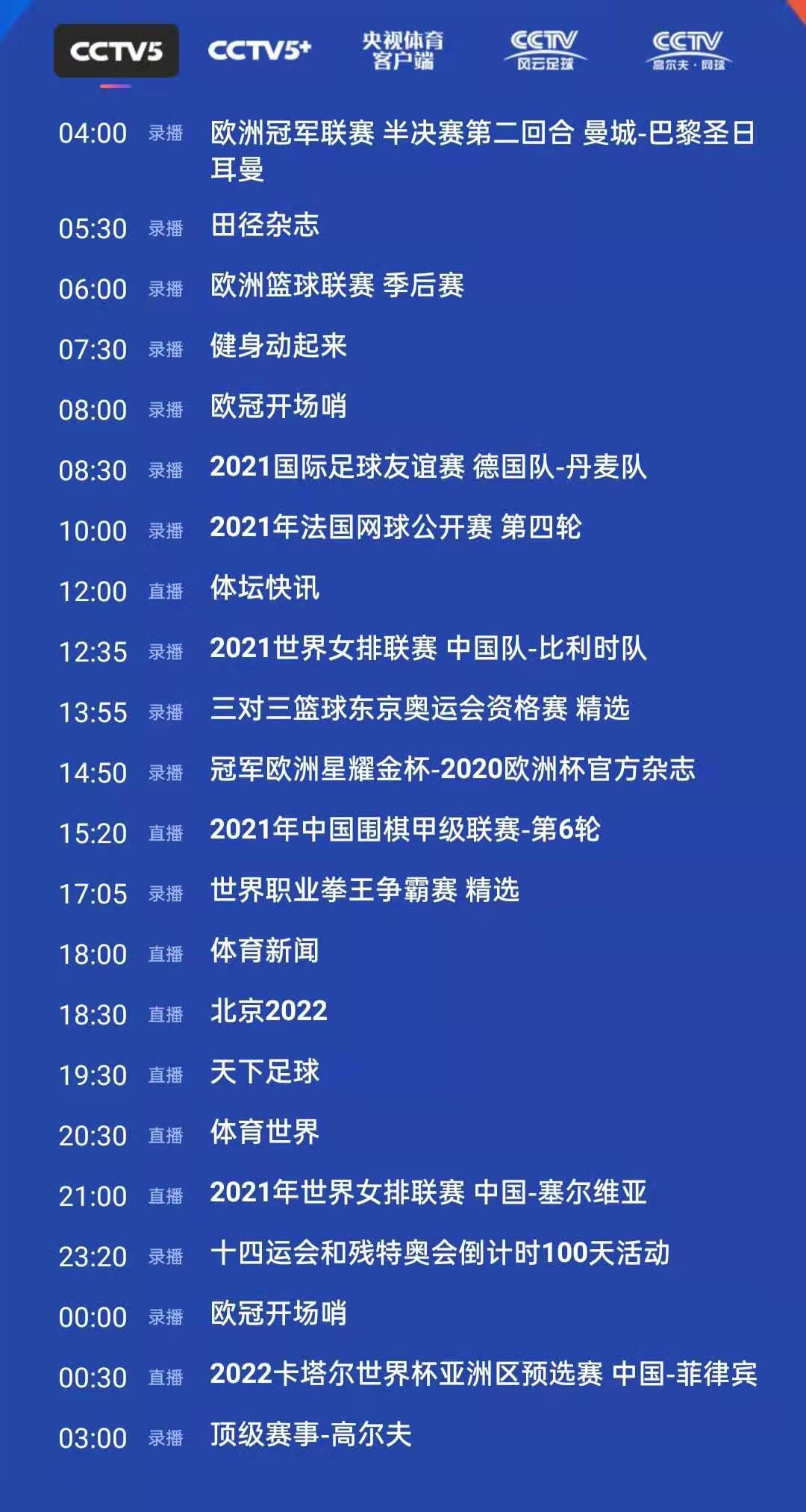Switch to CCTV 风云足球 channel
The height and width of the screenshot is (1512, 806).
[x=545, y=51]
